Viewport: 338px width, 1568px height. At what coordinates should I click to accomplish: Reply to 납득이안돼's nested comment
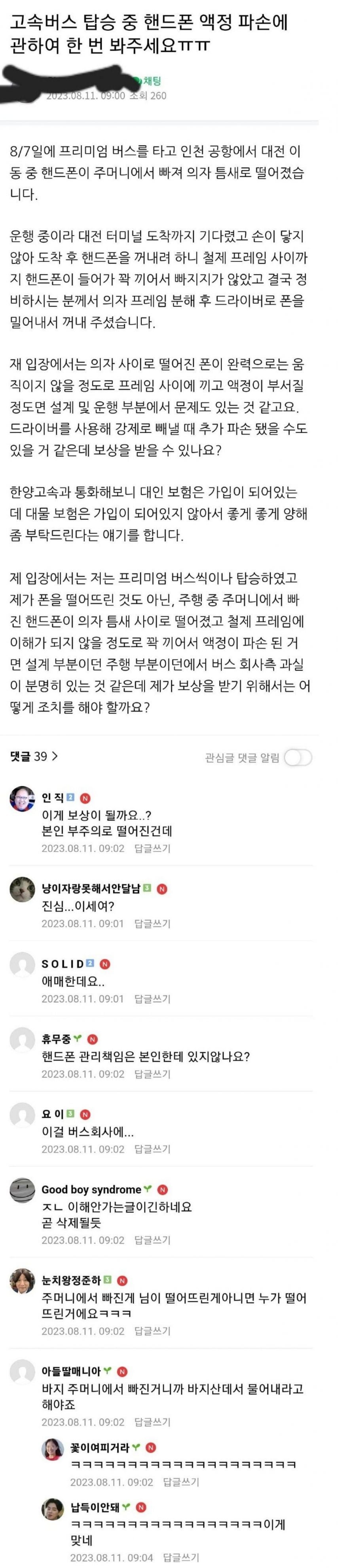pos(181,1558)
